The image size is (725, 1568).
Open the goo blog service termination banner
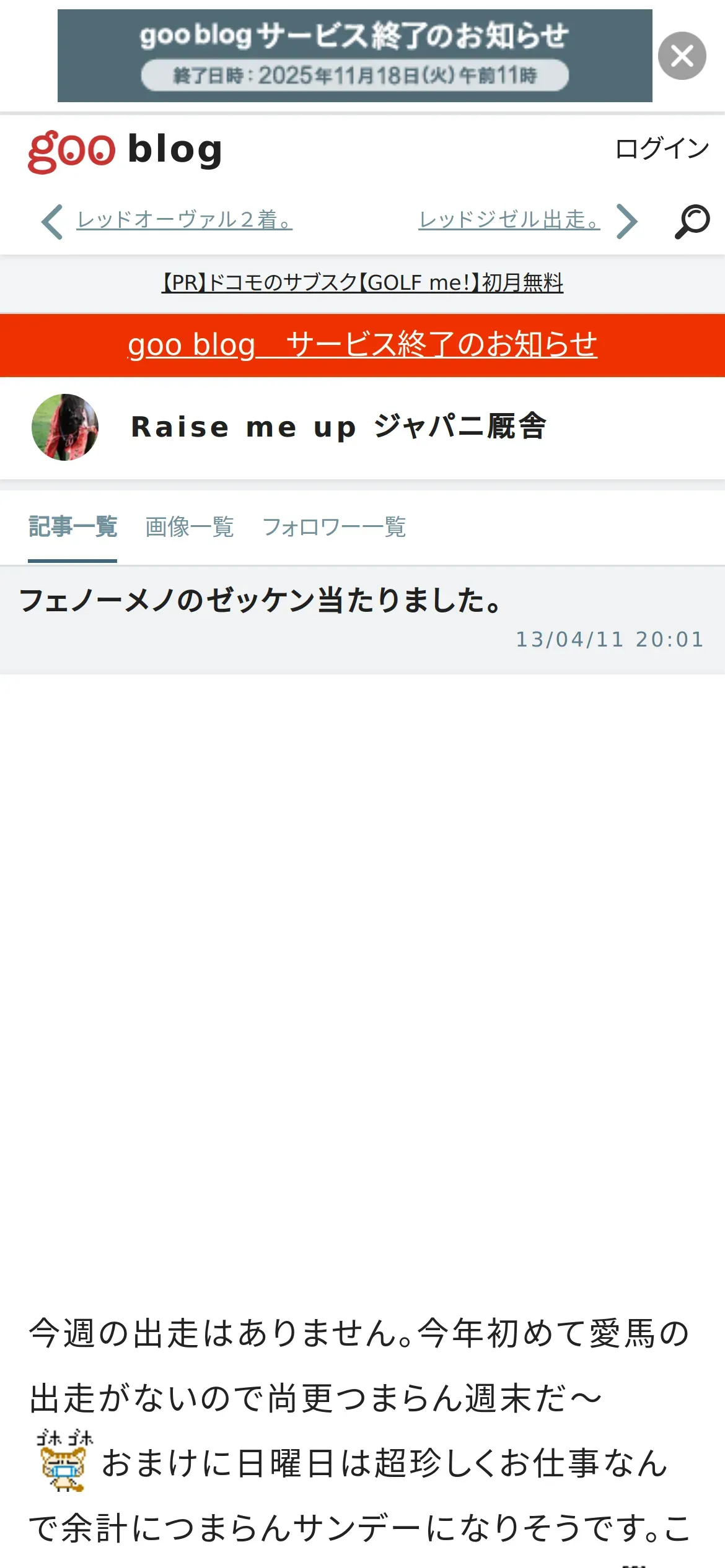[354, 56]
